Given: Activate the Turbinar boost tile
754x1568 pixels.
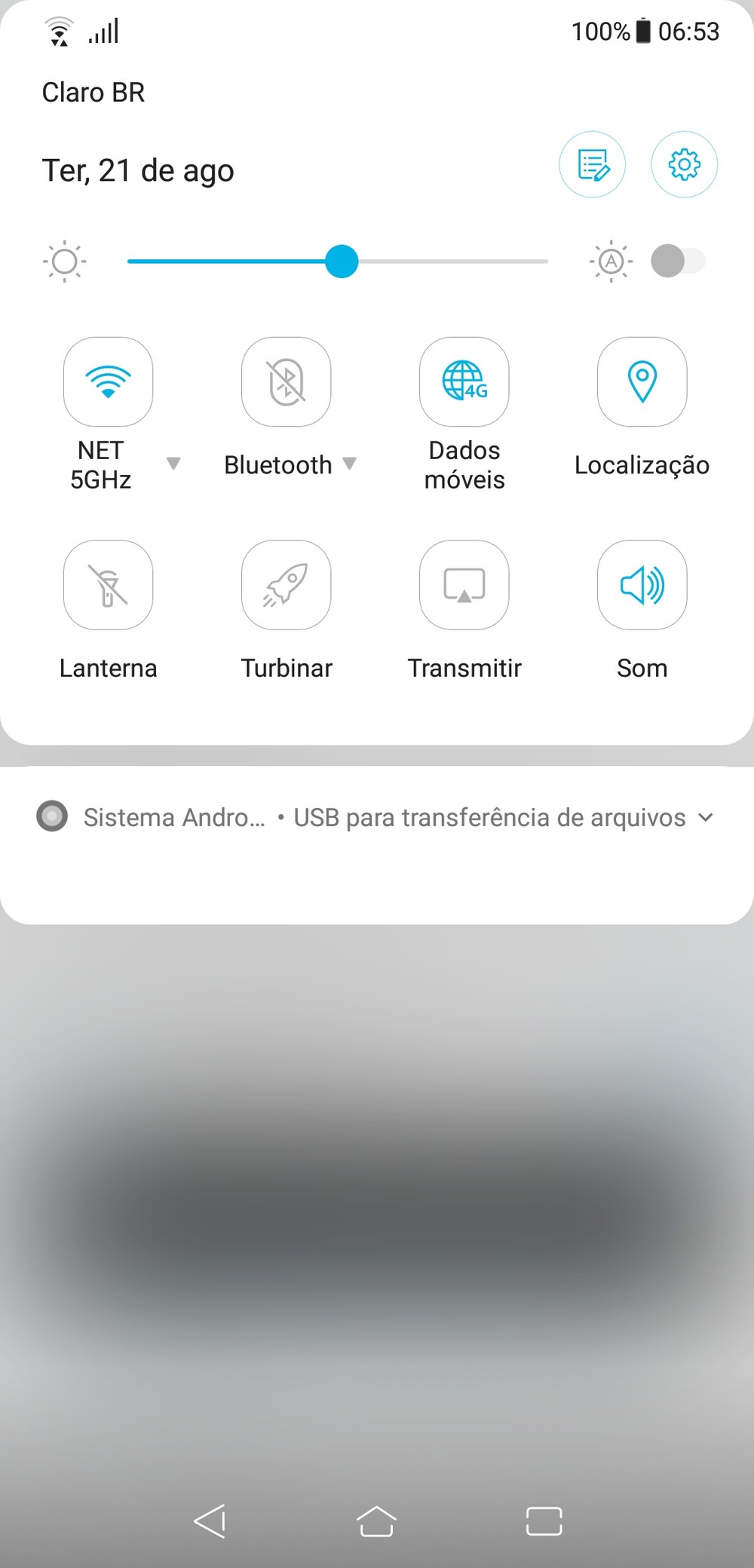Looking at the screenshot, I should (x=286, y=585).
